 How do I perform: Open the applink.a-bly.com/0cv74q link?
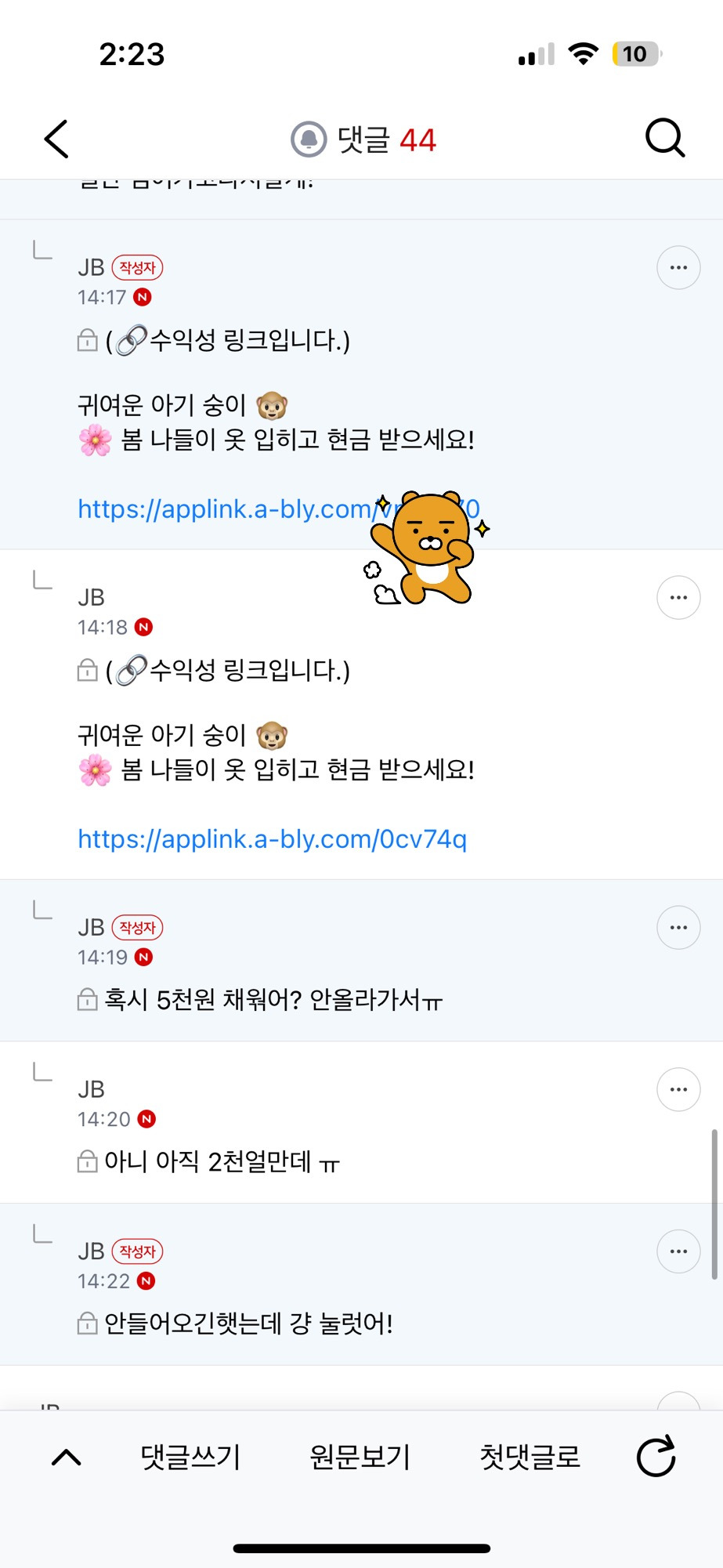pyautogui.click(x=272, y=839)
